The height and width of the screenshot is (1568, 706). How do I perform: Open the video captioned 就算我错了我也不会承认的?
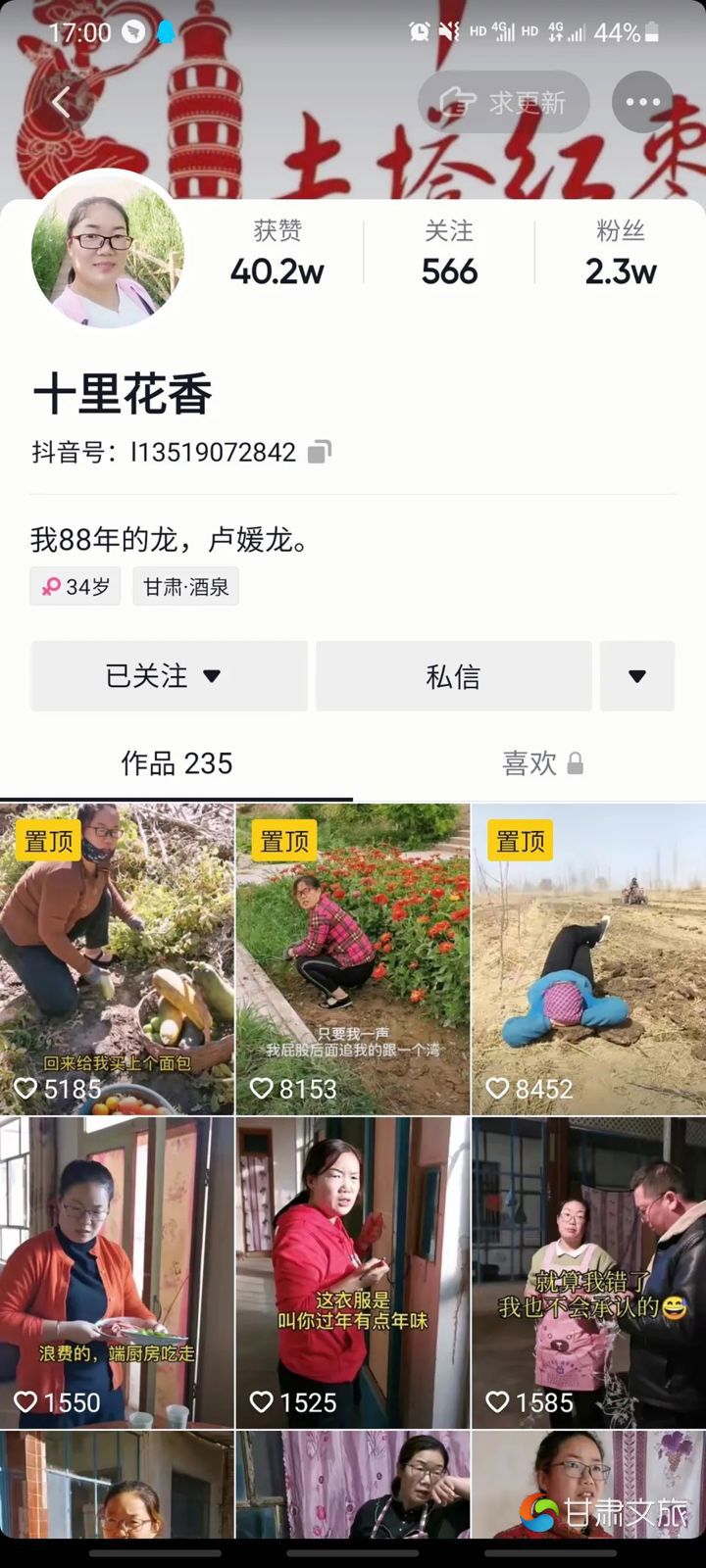click(x=588, y=1272)
